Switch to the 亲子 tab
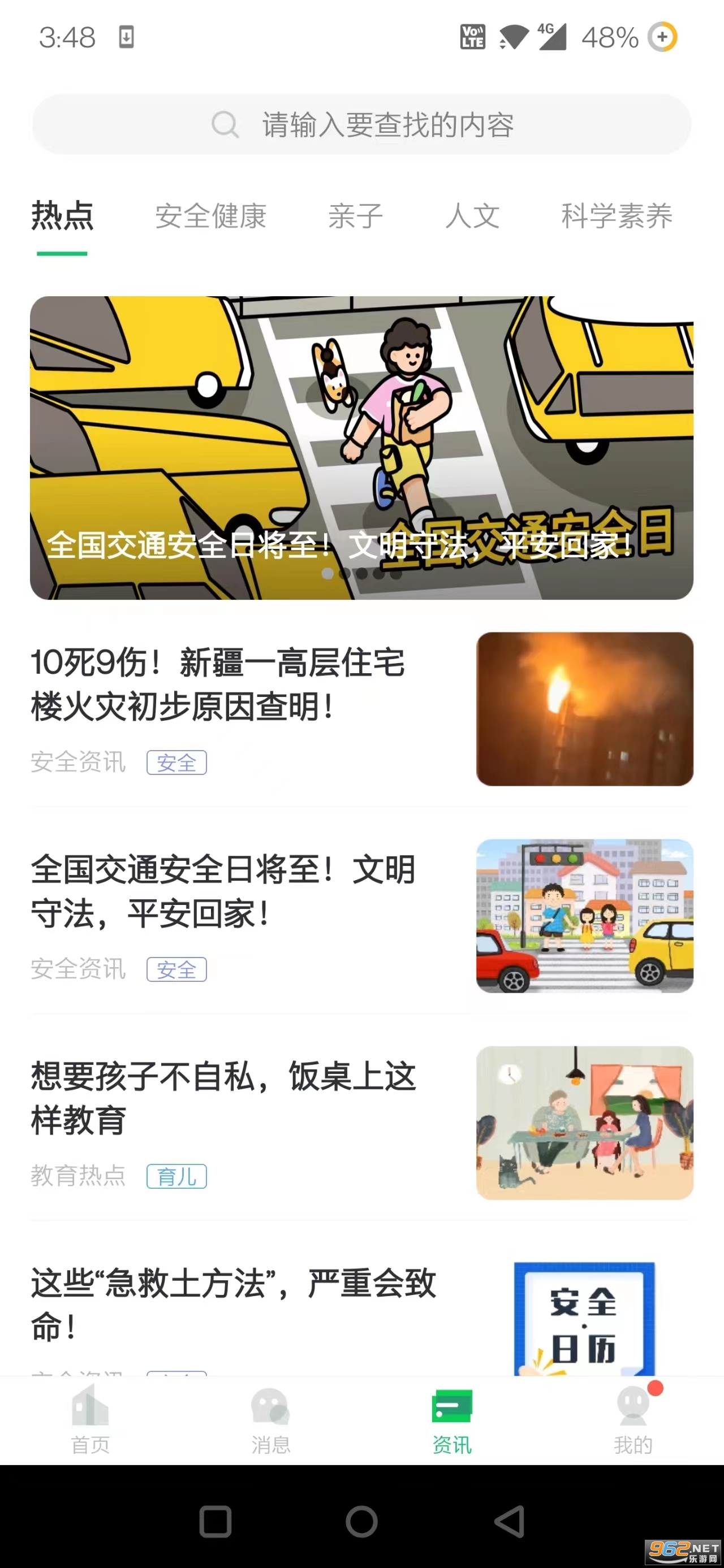The image size is (724, 1568). tap(355, 216)
